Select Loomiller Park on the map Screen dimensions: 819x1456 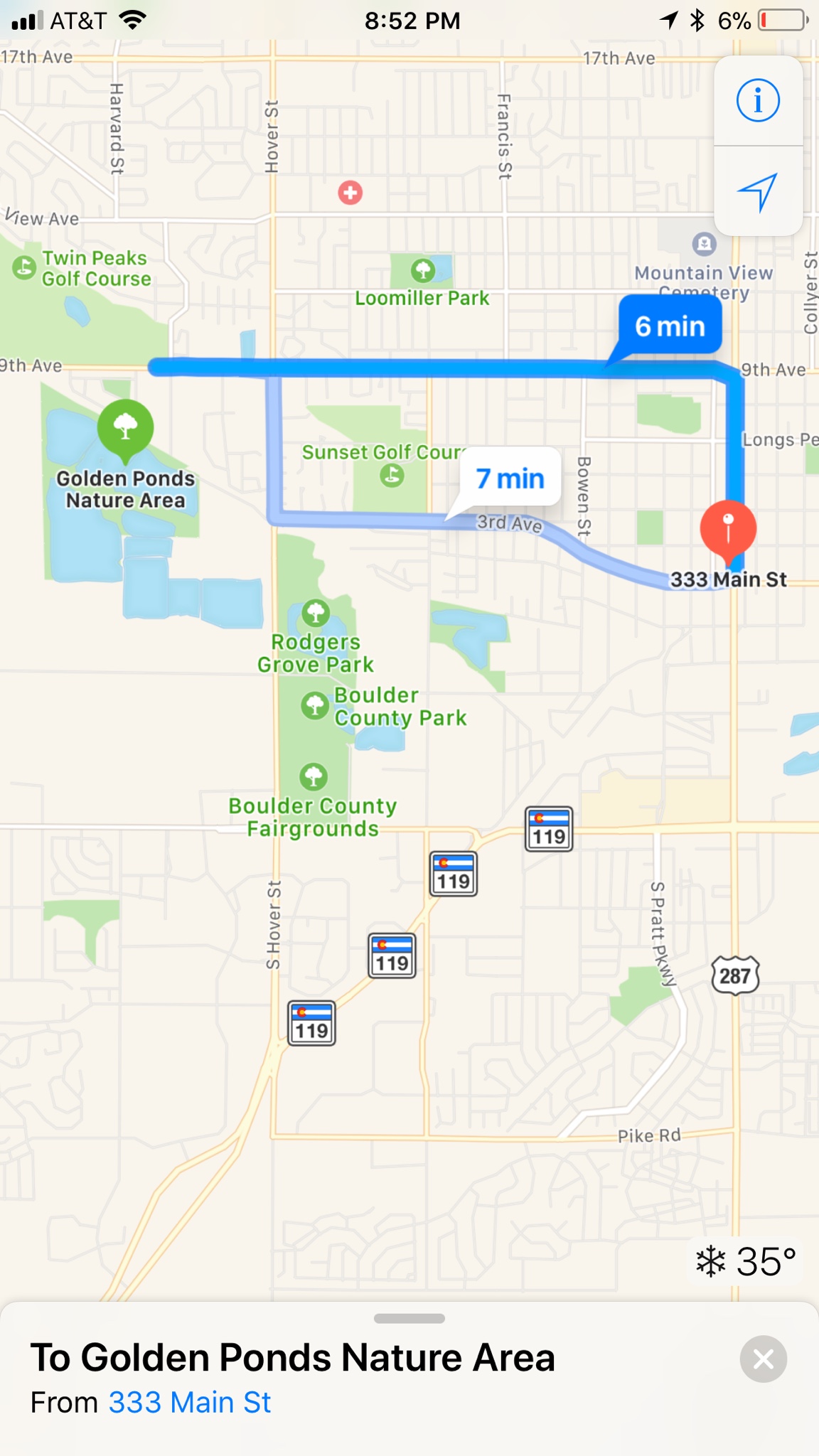point(423,271)
